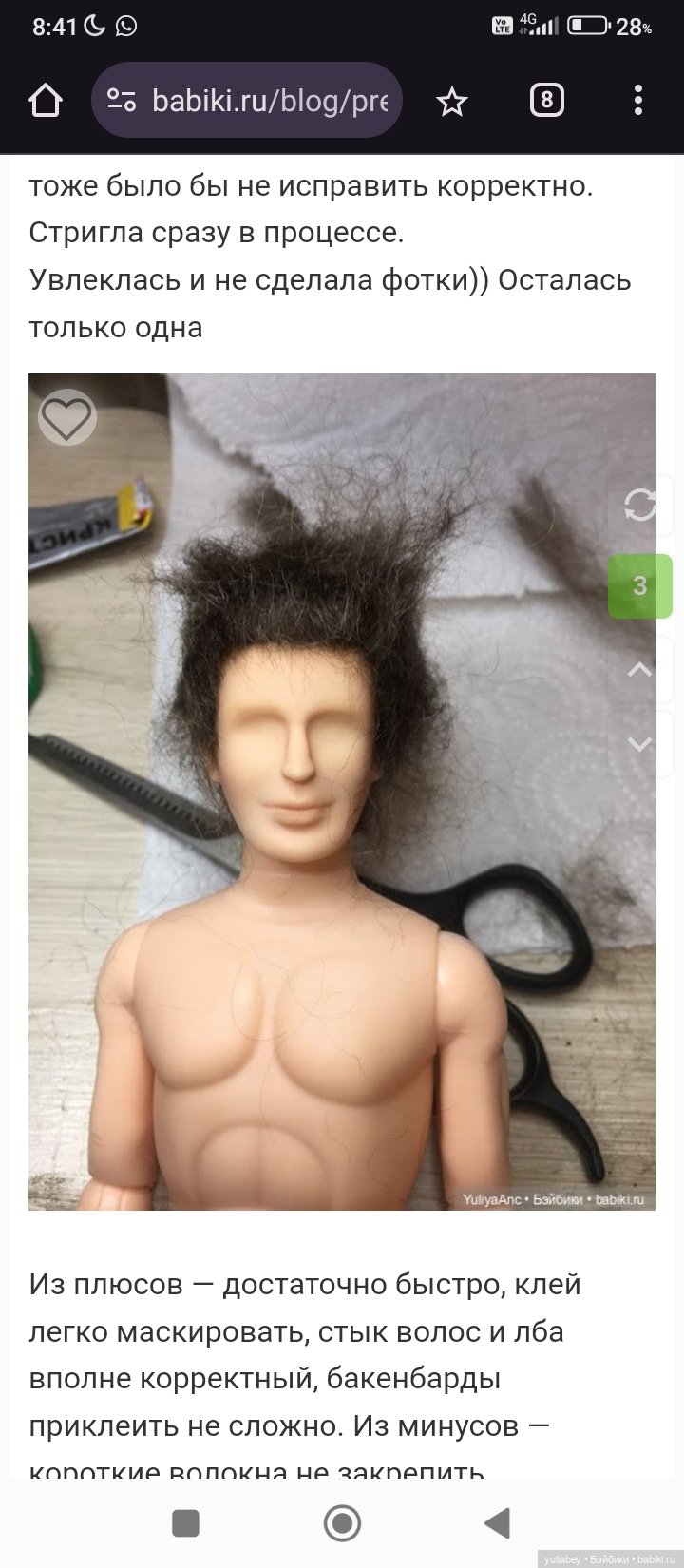Jump up with the floating up arrow
The width and height of the screenshot is (684, 1568).
coord(640,670)
